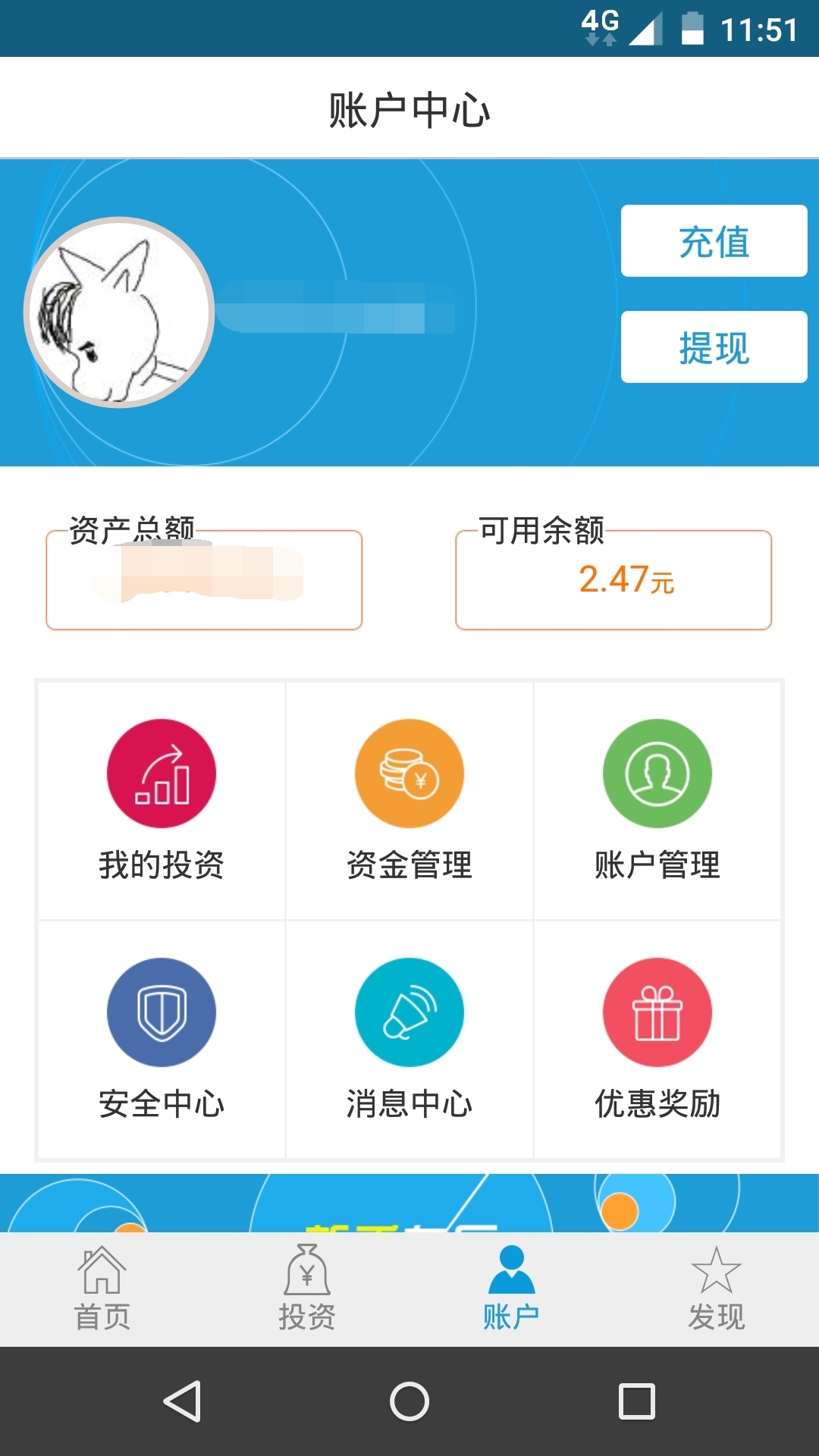Switch to the 发现 discover tab
The height and width of the screenshot is (1456, 819).
[x=717, y=1289]
